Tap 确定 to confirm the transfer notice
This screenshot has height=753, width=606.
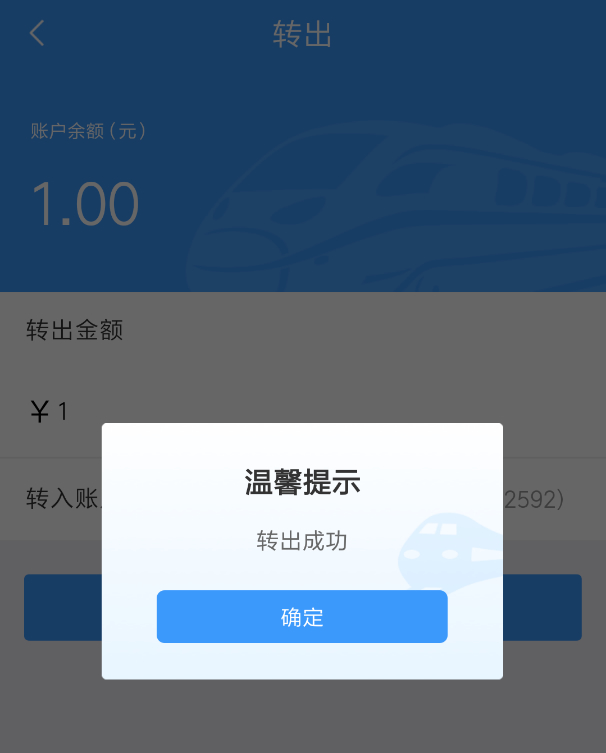tap(302, 616)
